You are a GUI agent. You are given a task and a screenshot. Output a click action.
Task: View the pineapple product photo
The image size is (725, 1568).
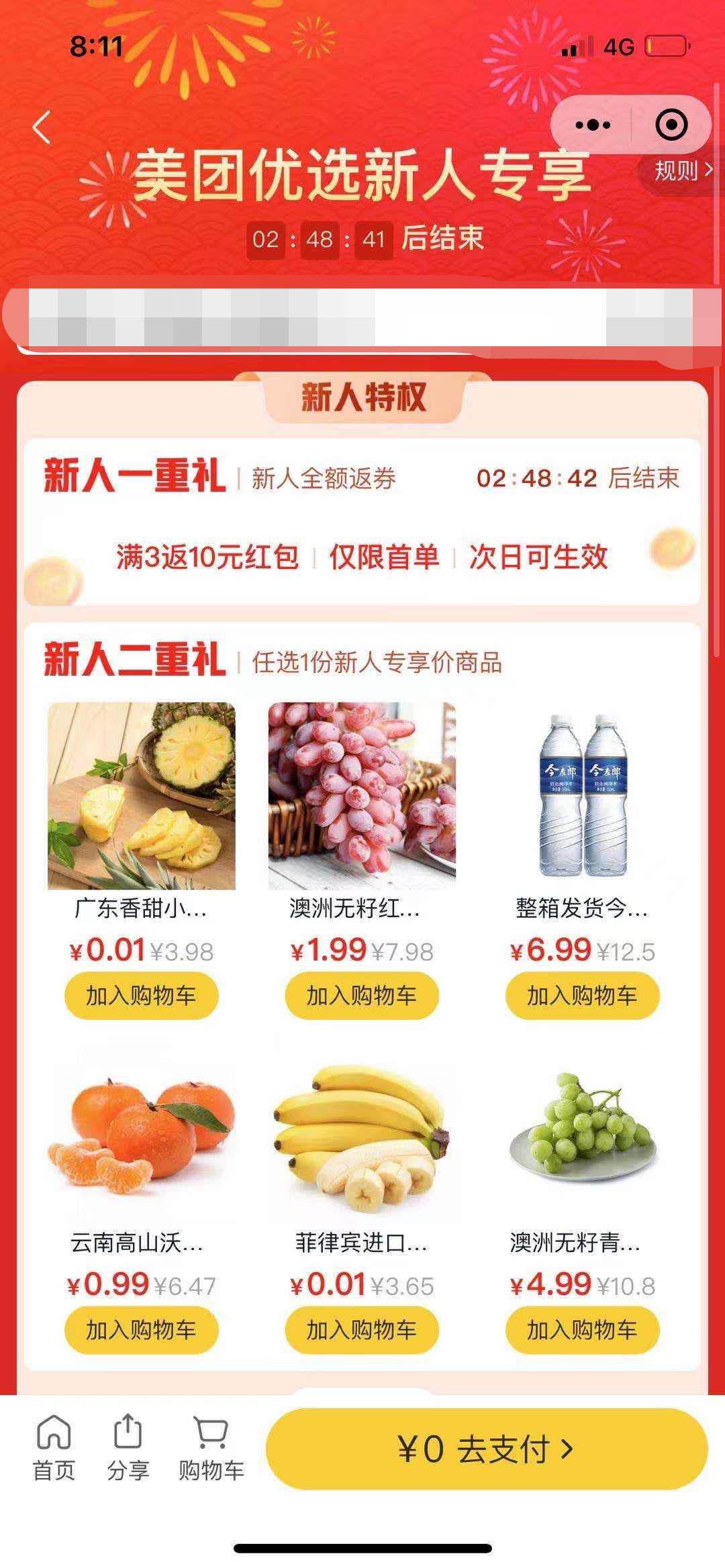(141, 796)
